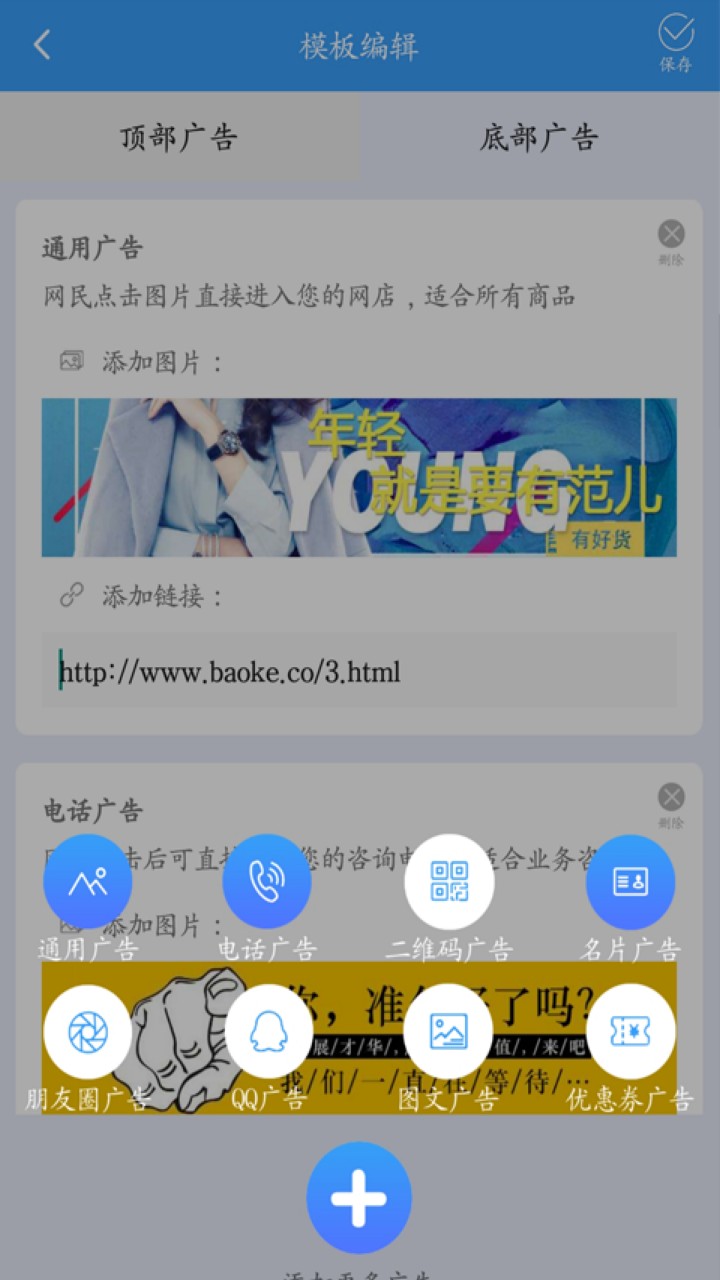720x1280 pixels.
Task: Add a 电话广告 ad type
Action: pos(267,881)
